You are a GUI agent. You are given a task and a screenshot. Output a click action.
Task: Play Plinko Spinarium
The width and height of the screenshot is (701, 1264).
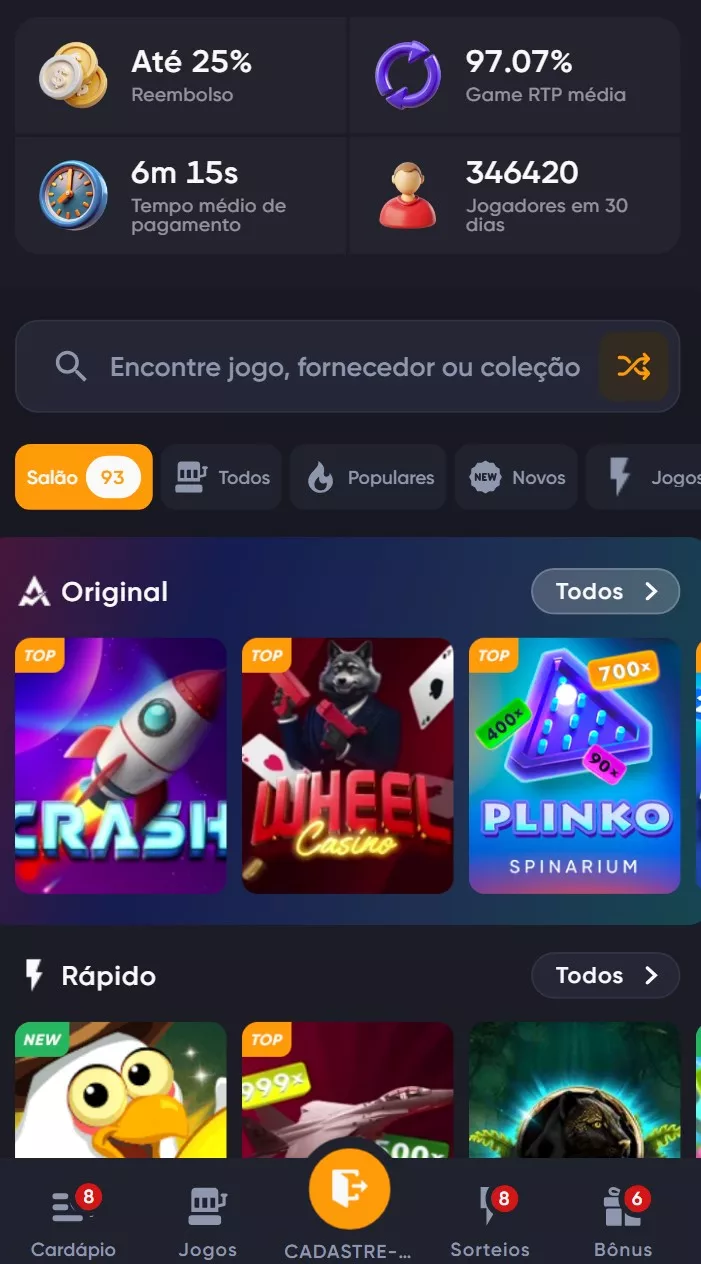click(574, 765)
